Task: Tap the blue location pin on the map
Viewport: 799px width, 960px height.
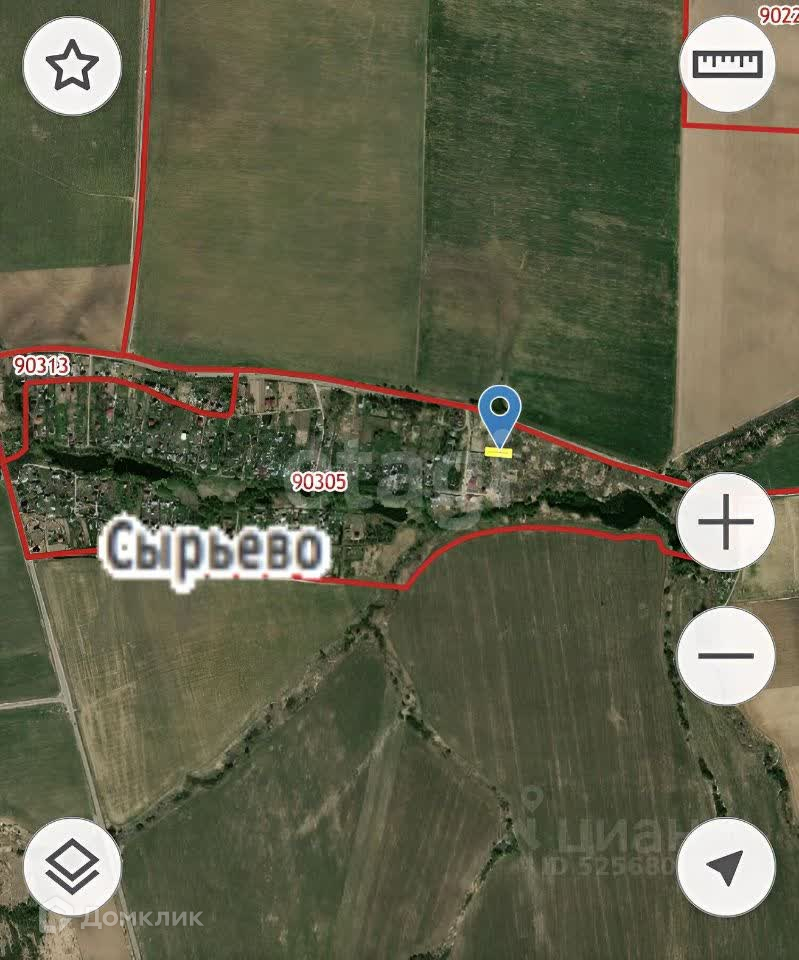Action: (x=499, y=411)
